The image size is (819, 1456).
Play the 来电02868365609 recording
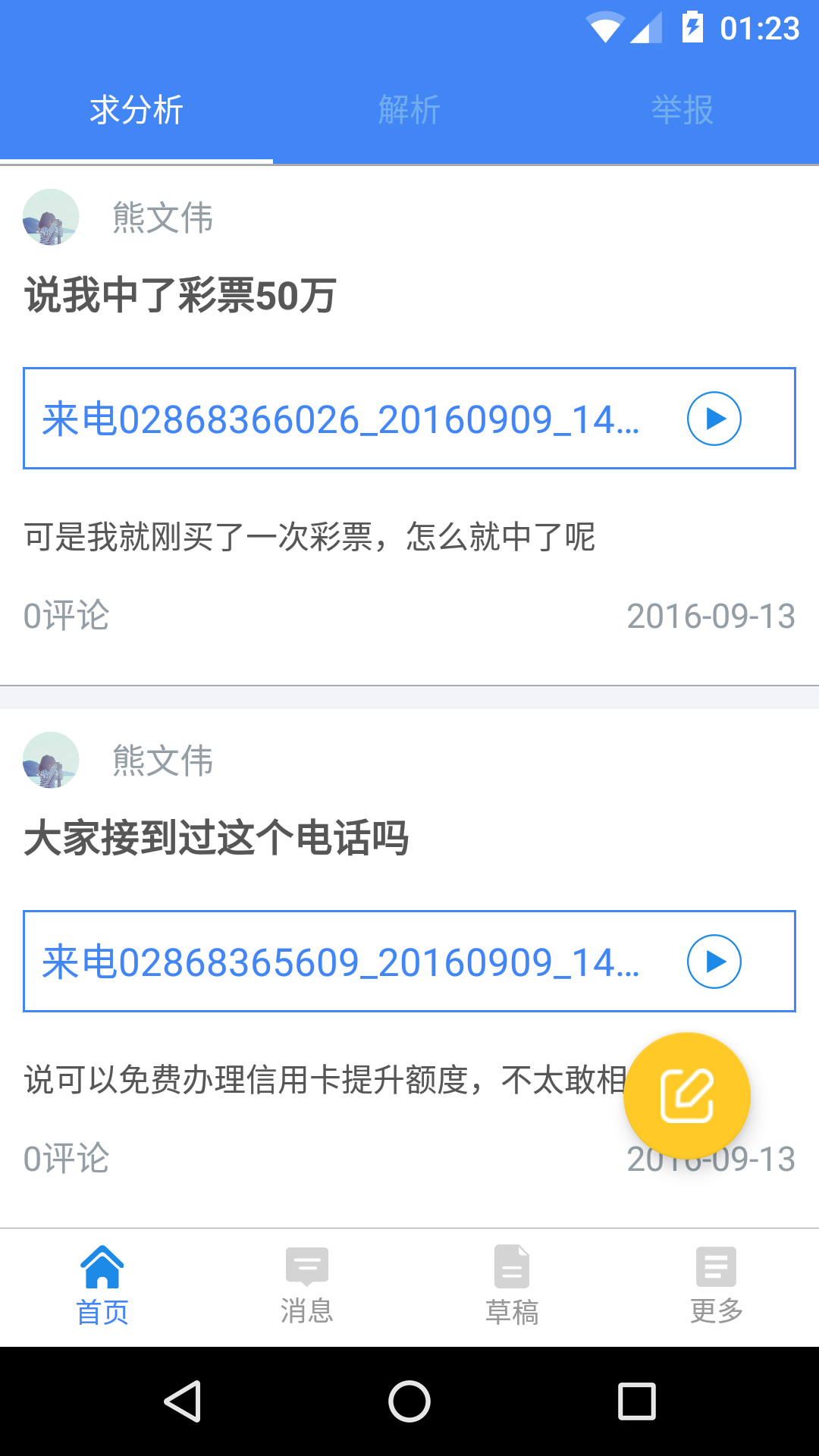tap(714, 962)
